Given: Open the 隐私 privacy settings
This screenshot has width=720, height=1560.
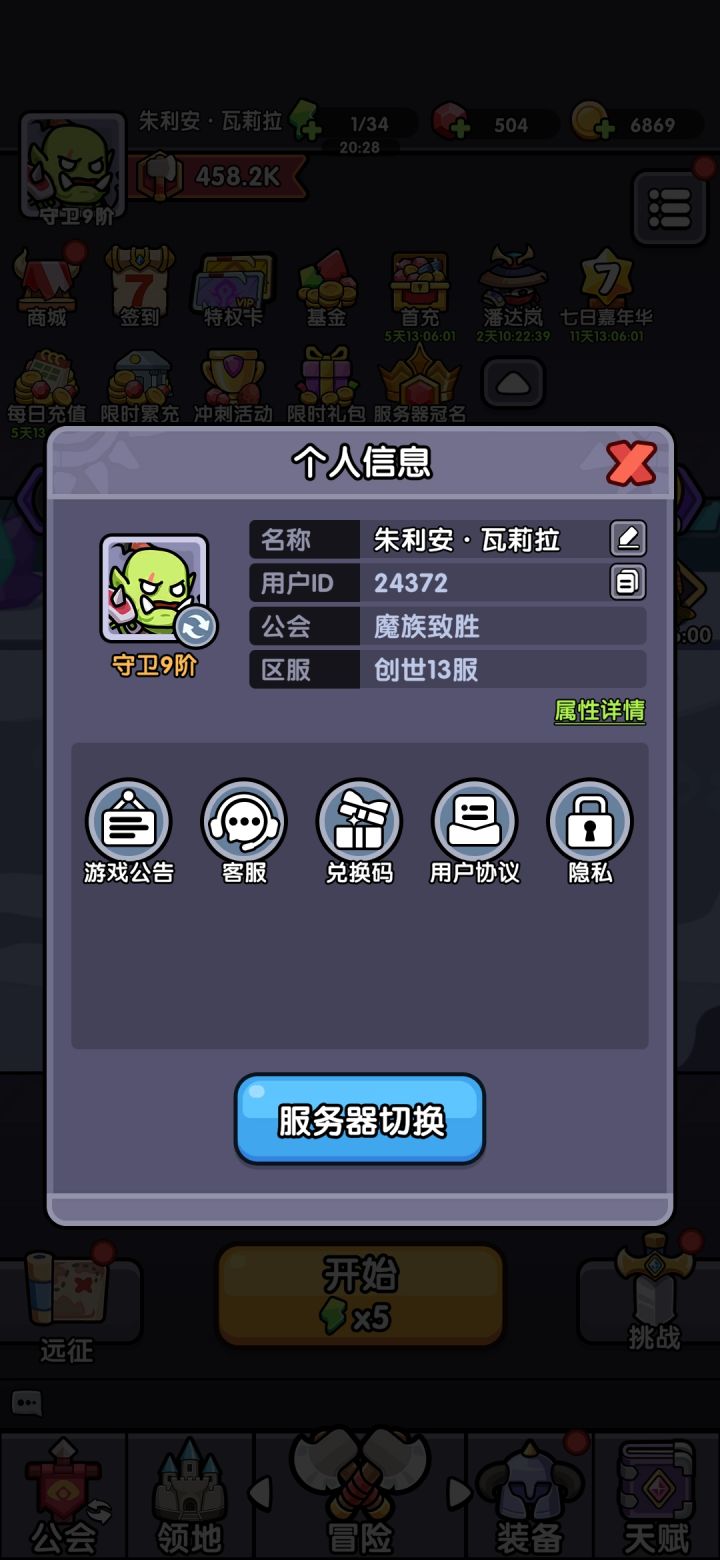Looking at the screenshot, I should pyautogui.click(x=589, y=822).
